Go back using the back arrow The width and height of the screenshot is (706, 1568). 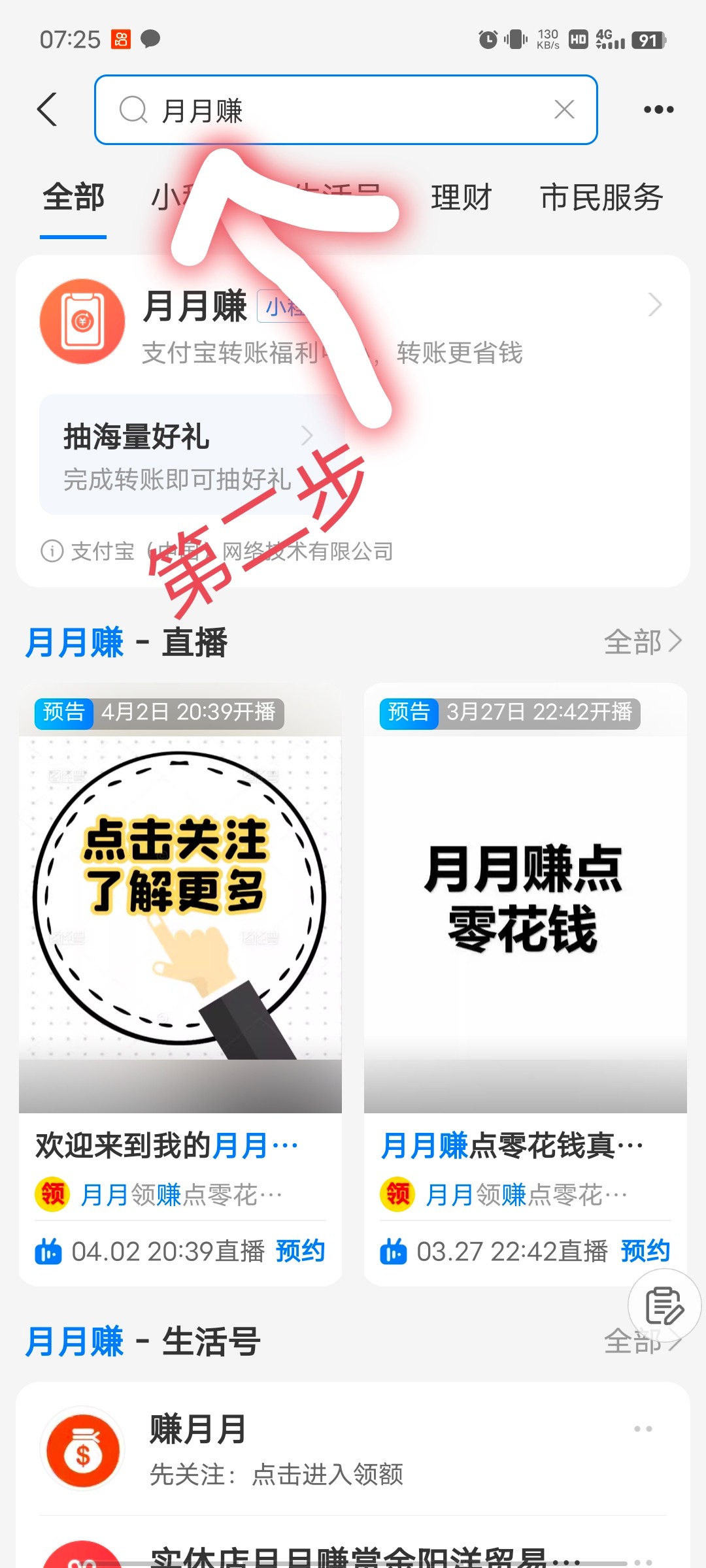(47, 109)
